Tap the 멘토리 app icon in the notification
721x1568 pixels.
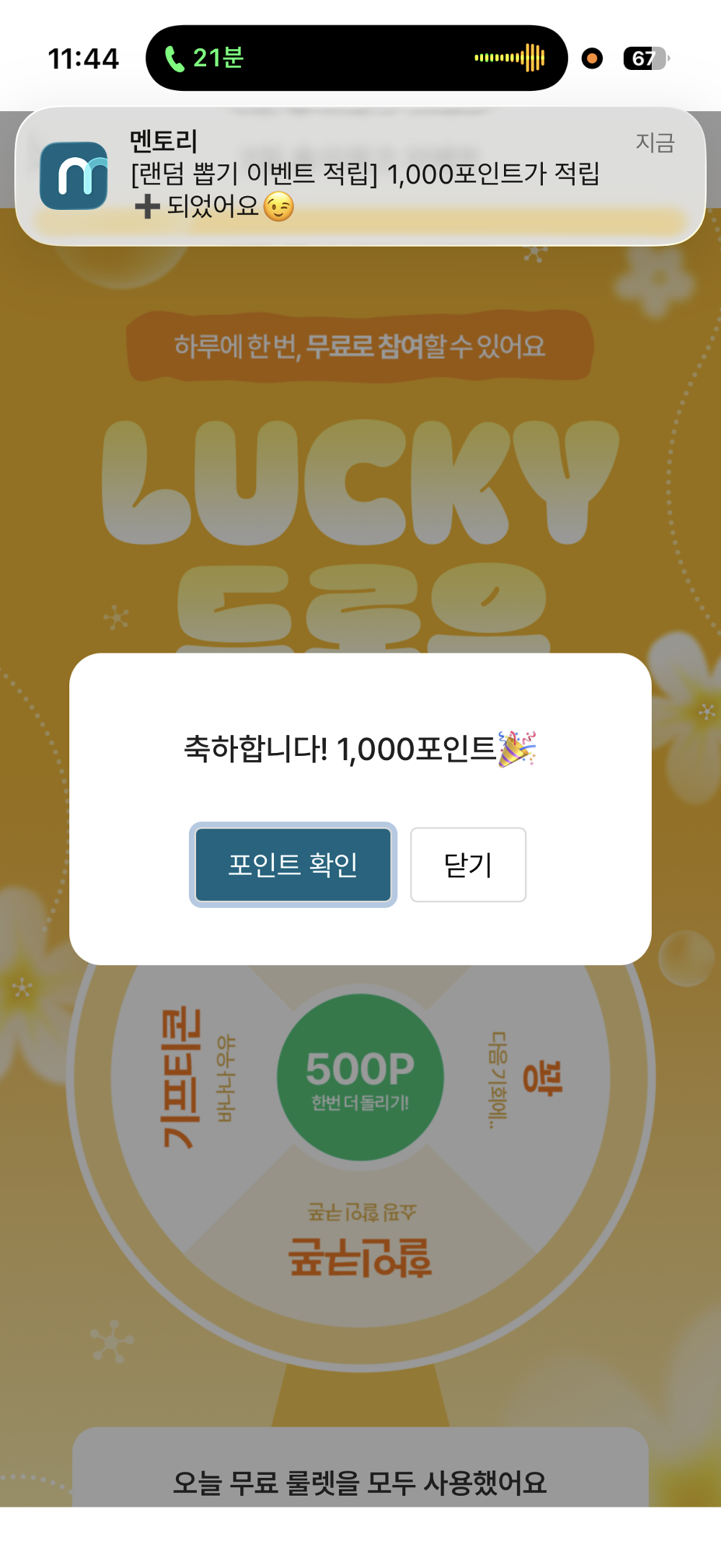click(x=74, y=175)
